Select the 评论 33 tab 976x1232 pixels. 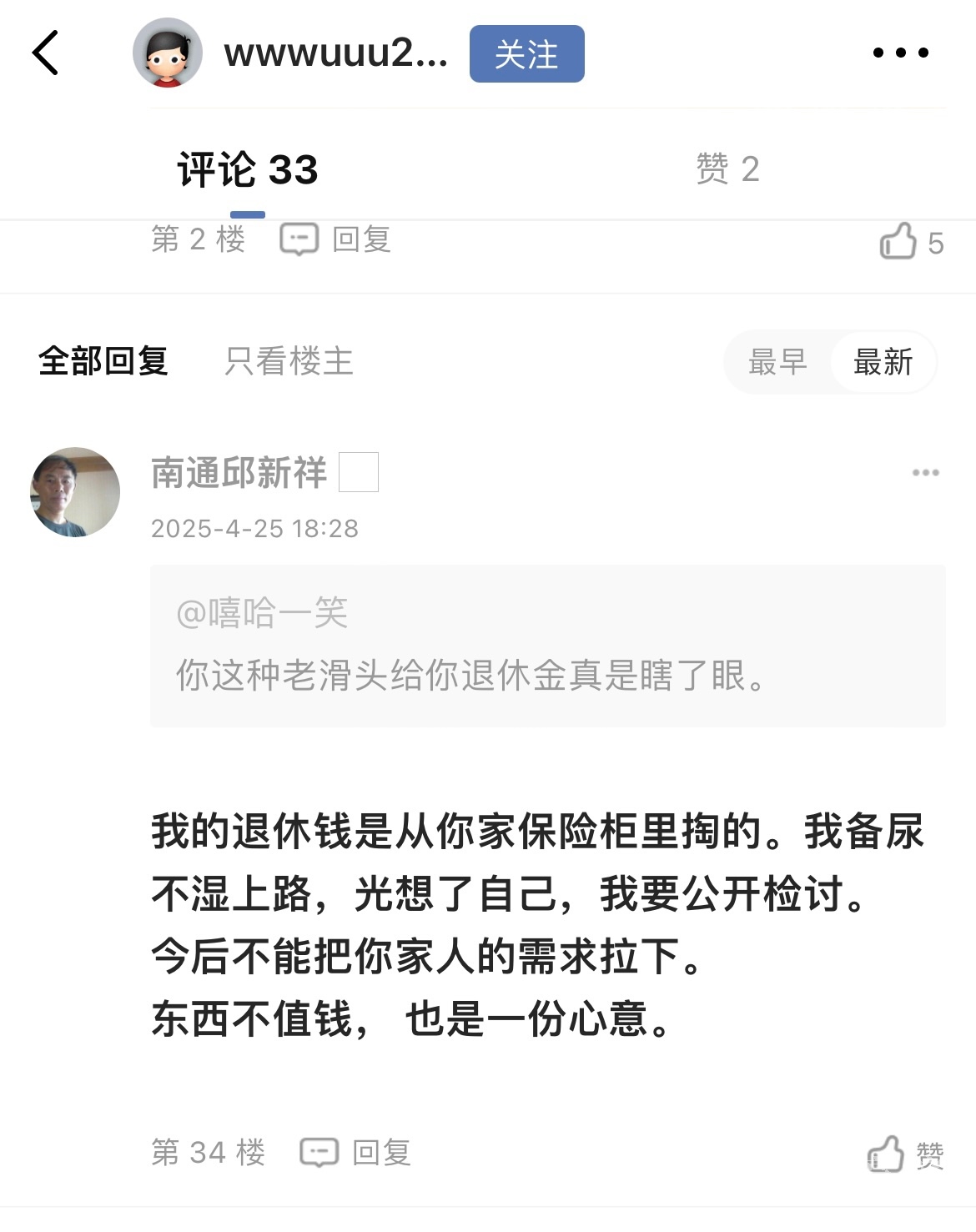(248, 170)
